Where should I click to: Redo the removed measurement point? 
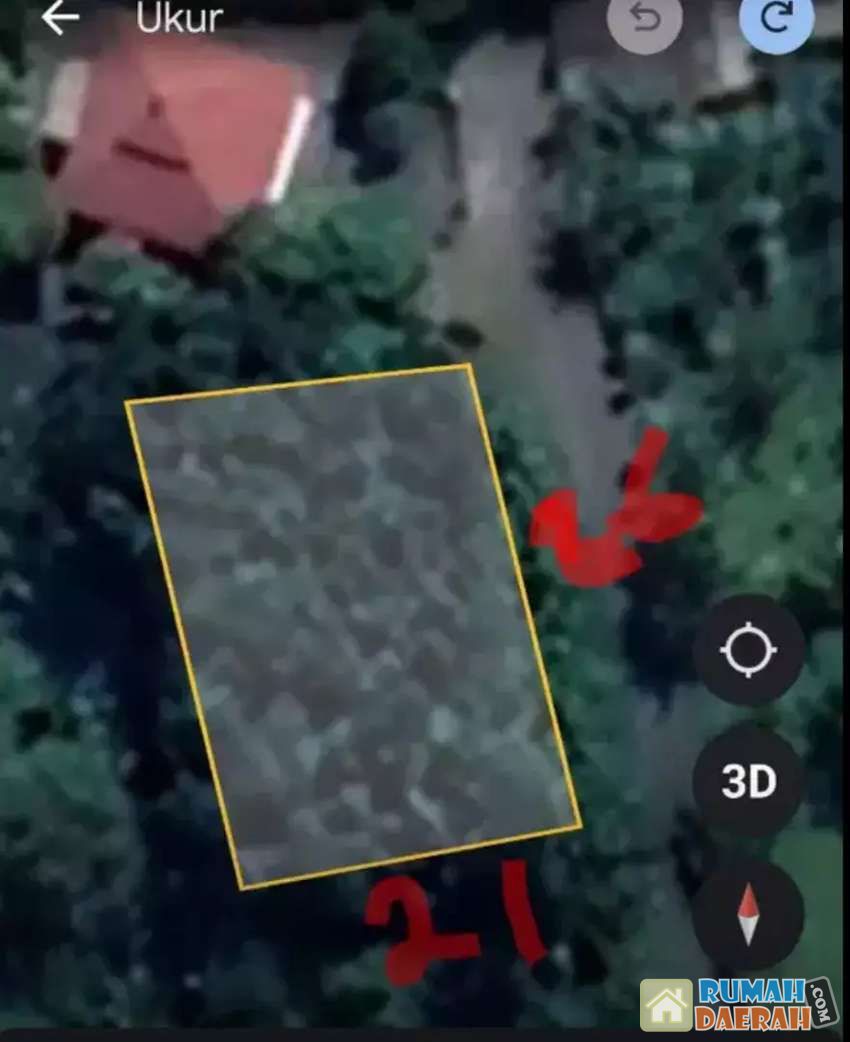(x=776, y=20)
